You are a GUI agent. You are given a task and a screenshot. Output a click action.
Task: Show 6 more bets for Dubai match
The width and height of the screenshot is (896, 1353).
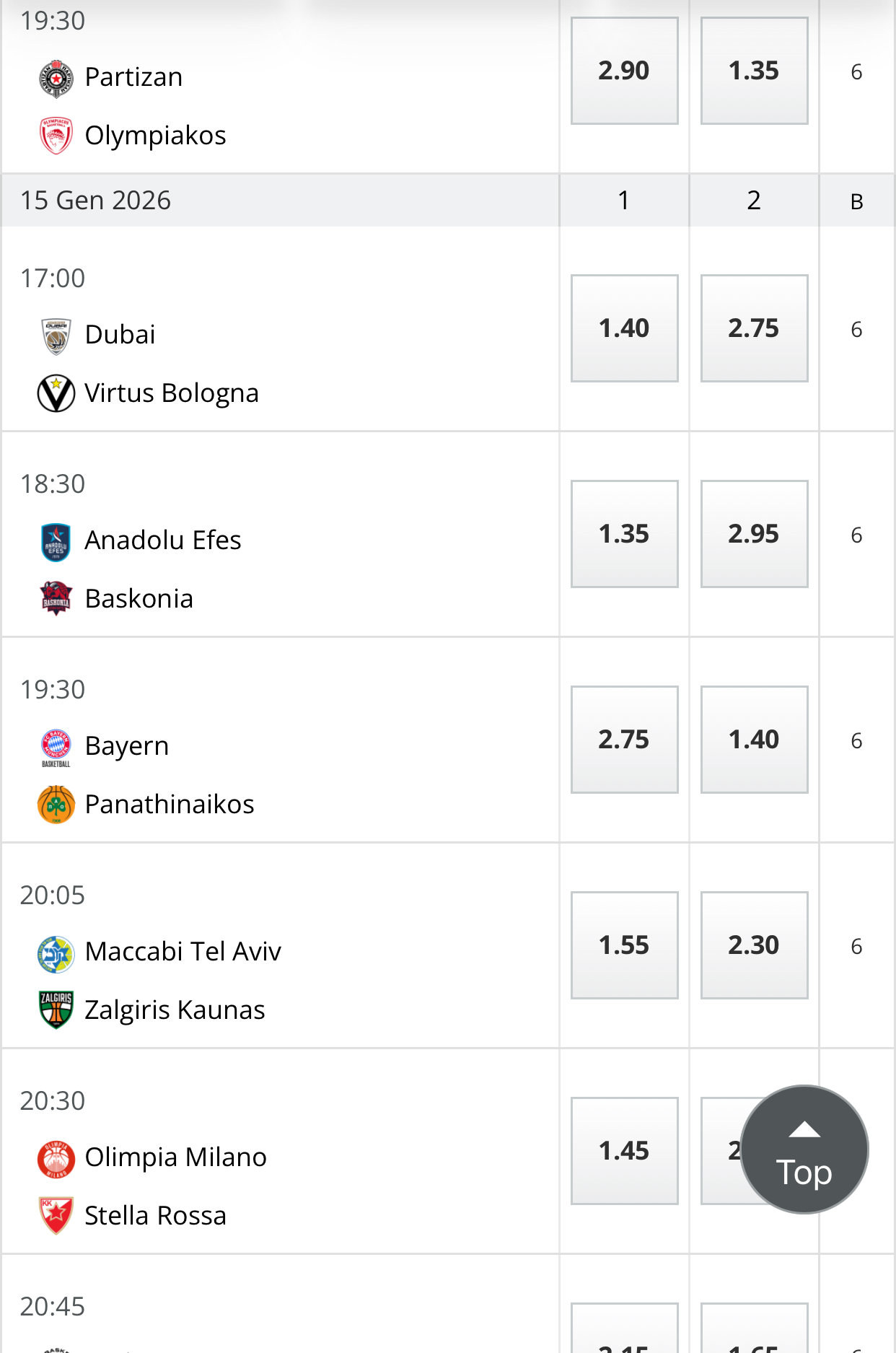[856, 329]
